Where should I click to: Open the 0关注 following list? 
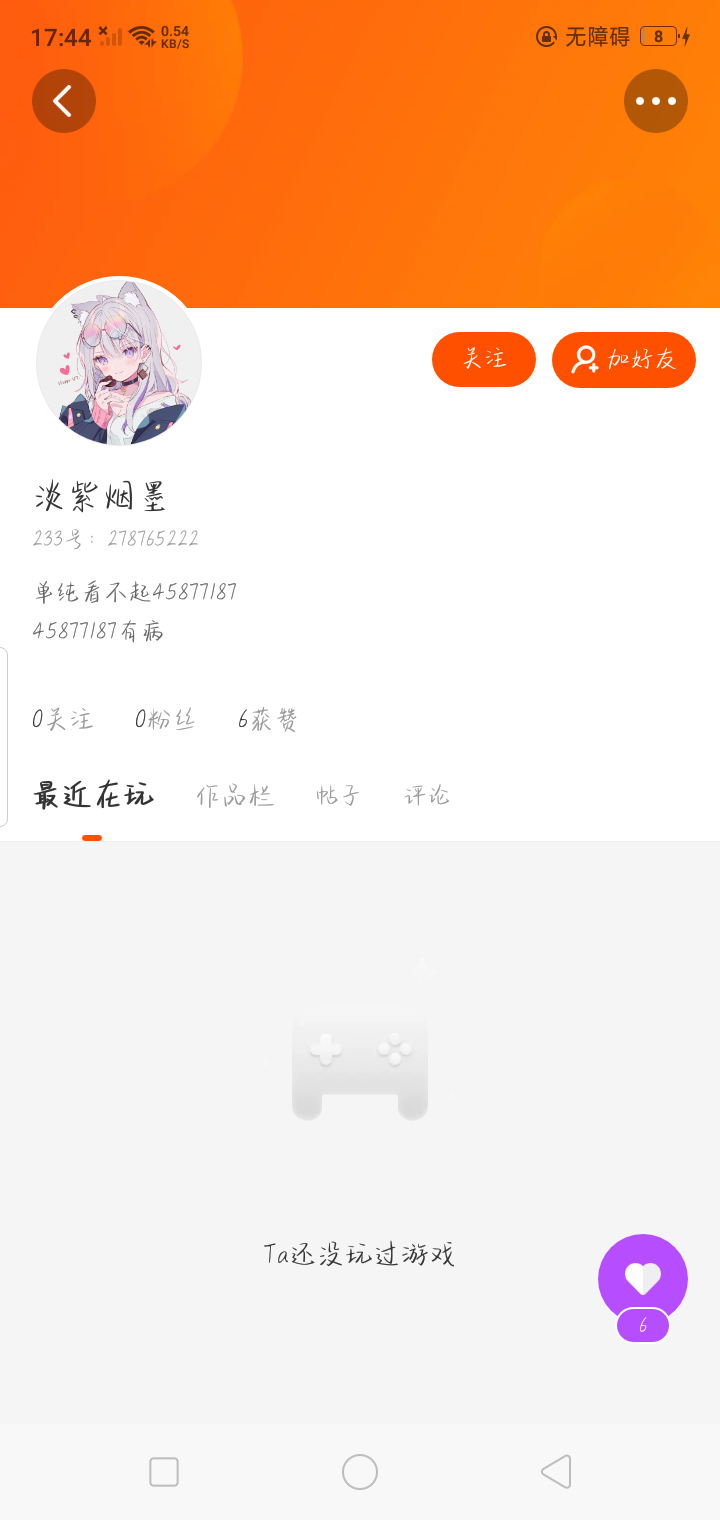[63, 719]
